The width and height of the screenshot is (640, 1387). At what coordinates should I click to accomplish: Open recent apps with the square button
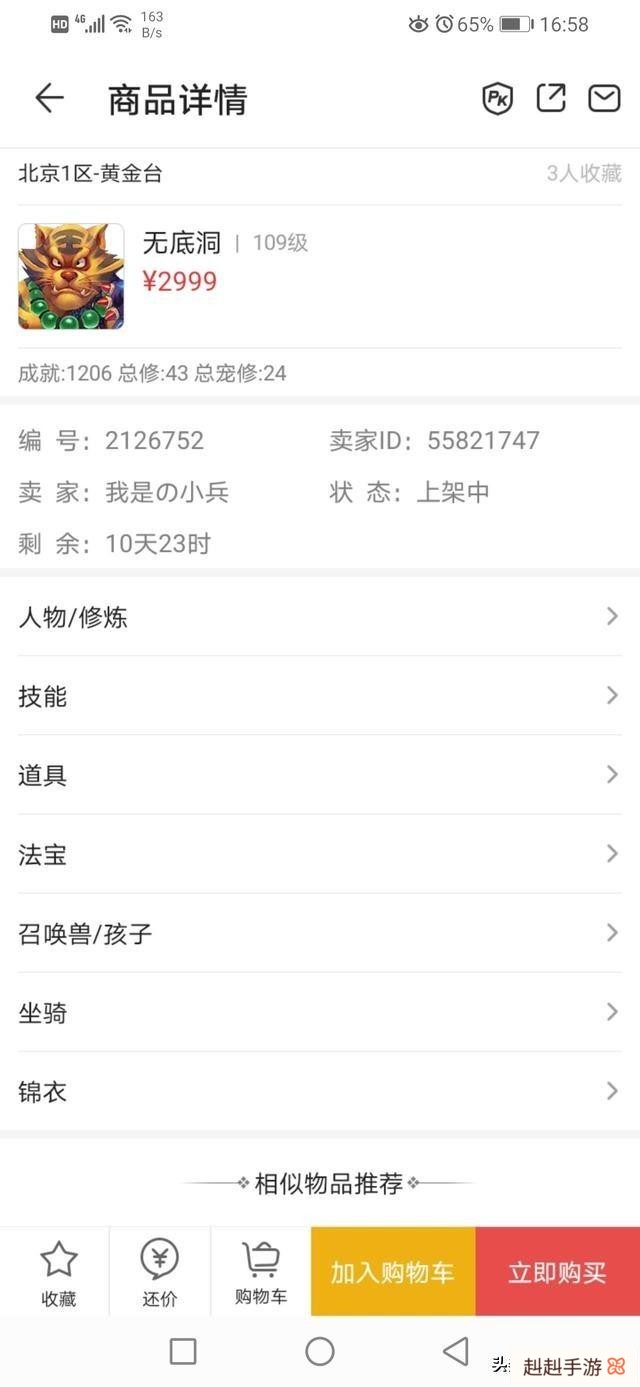pos(183,1352)
